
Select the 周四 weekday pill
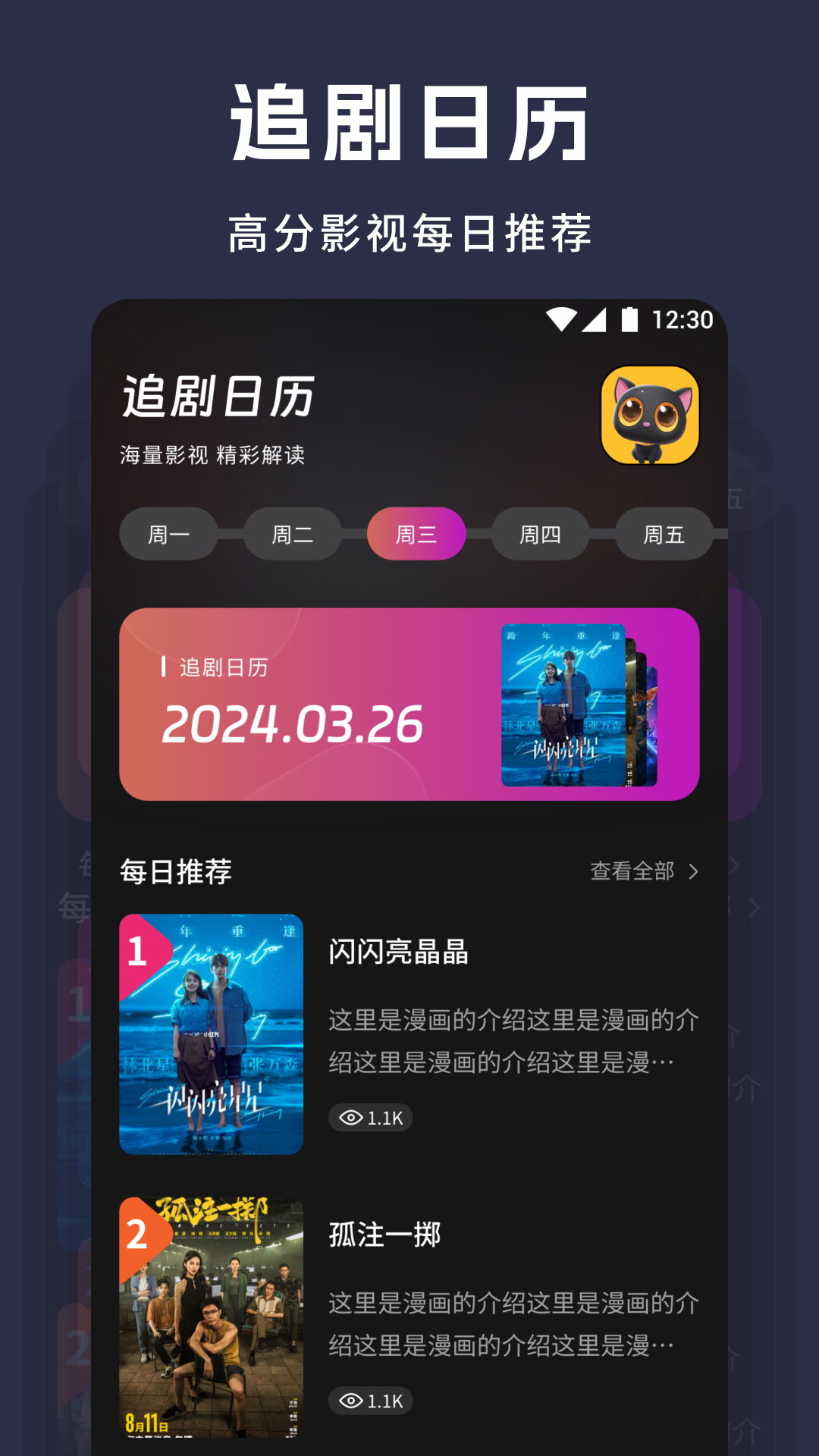click(x=540, y=534)
